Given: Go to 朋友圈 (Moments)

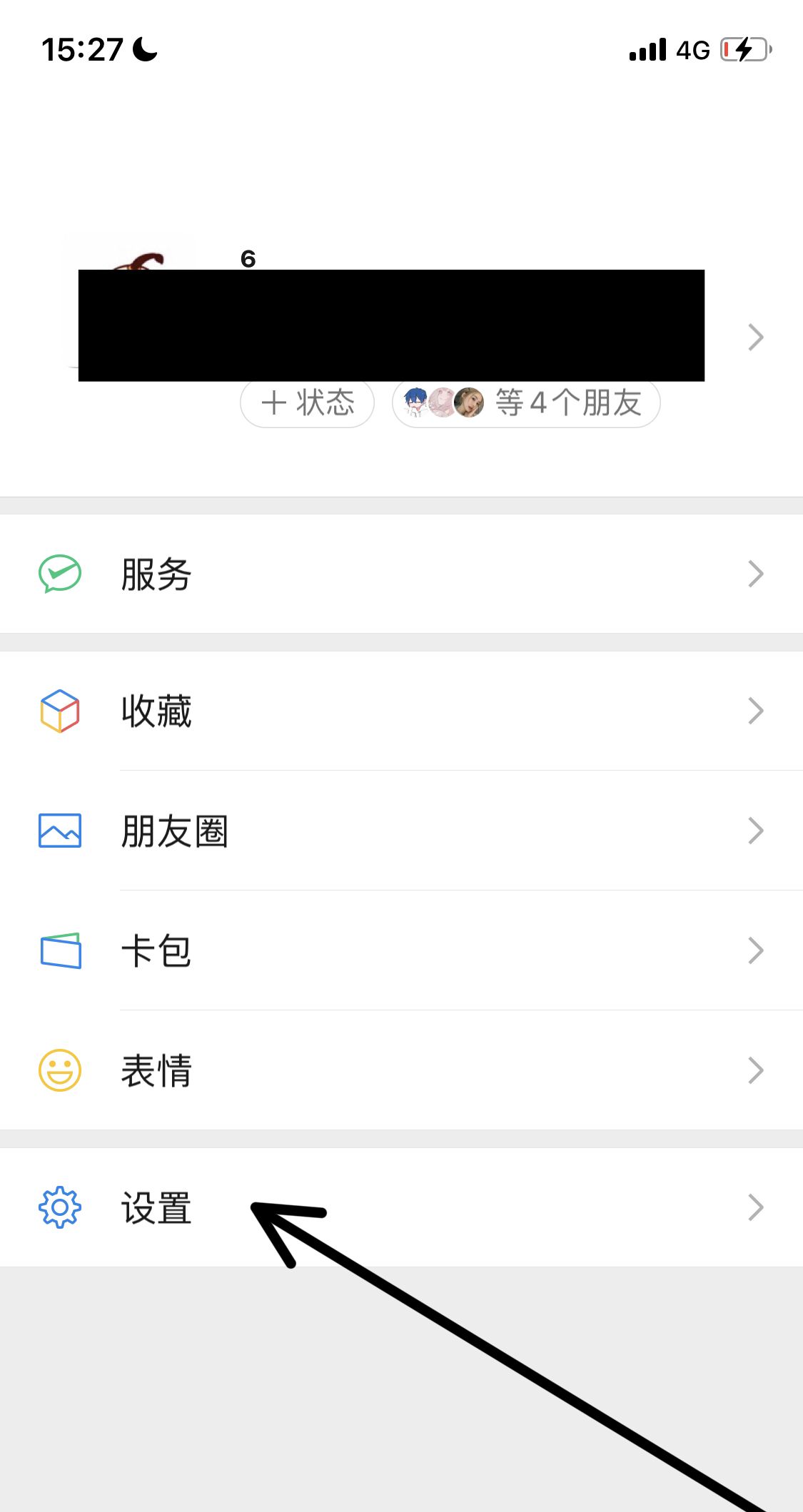Looking at the screenshot, I should pos(400,831).
